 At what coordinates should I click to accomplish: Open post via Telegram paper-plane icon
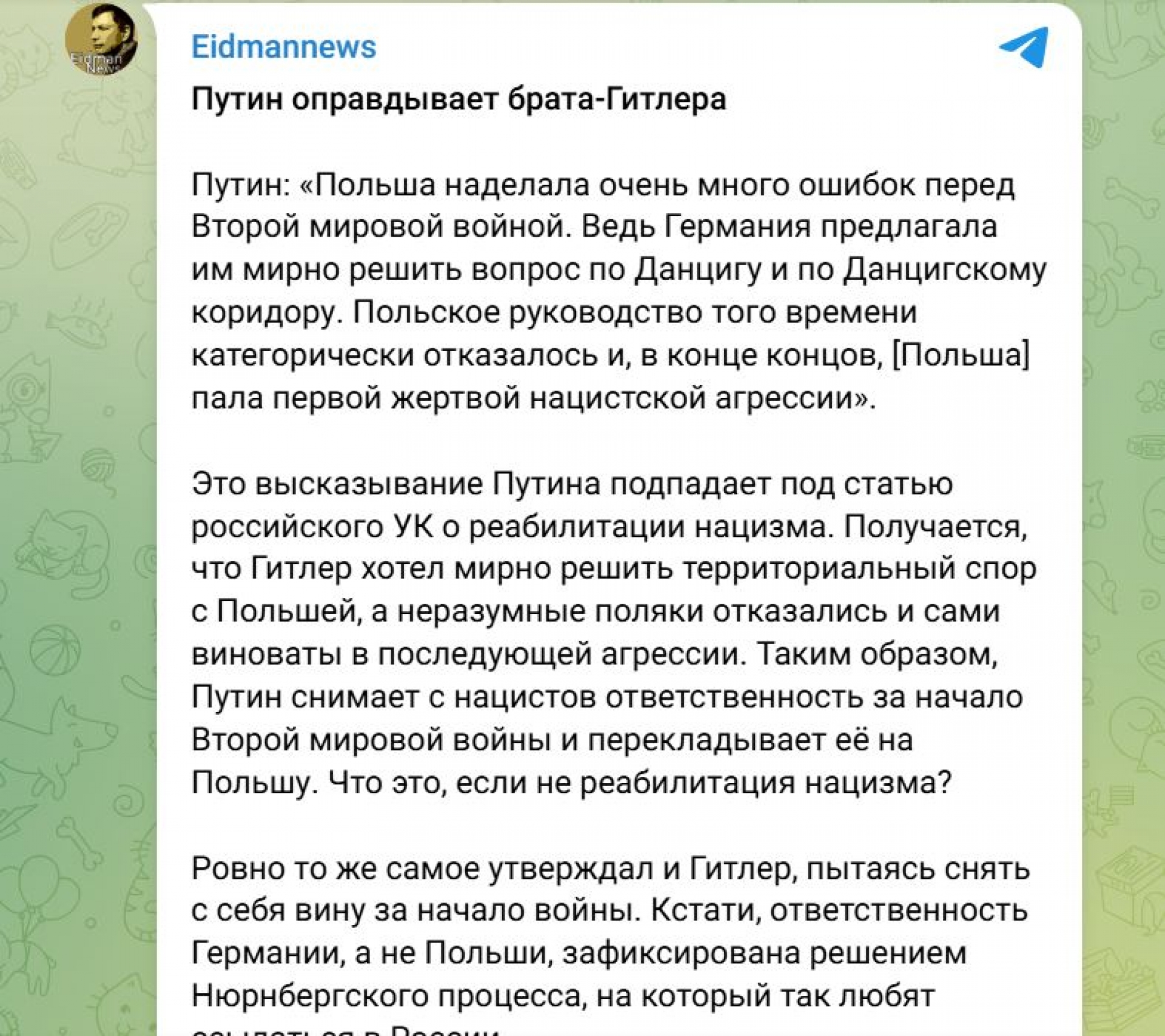pos(1024,47)
